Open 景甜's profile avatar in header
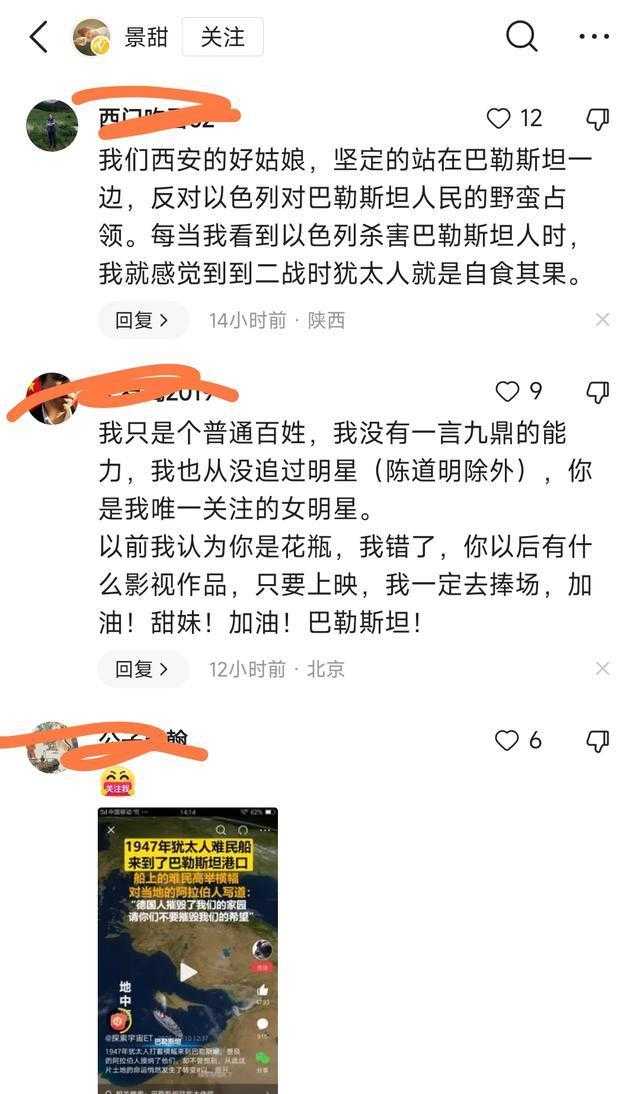The height and width of the screenshot is (1094, 640). [91, 38]
